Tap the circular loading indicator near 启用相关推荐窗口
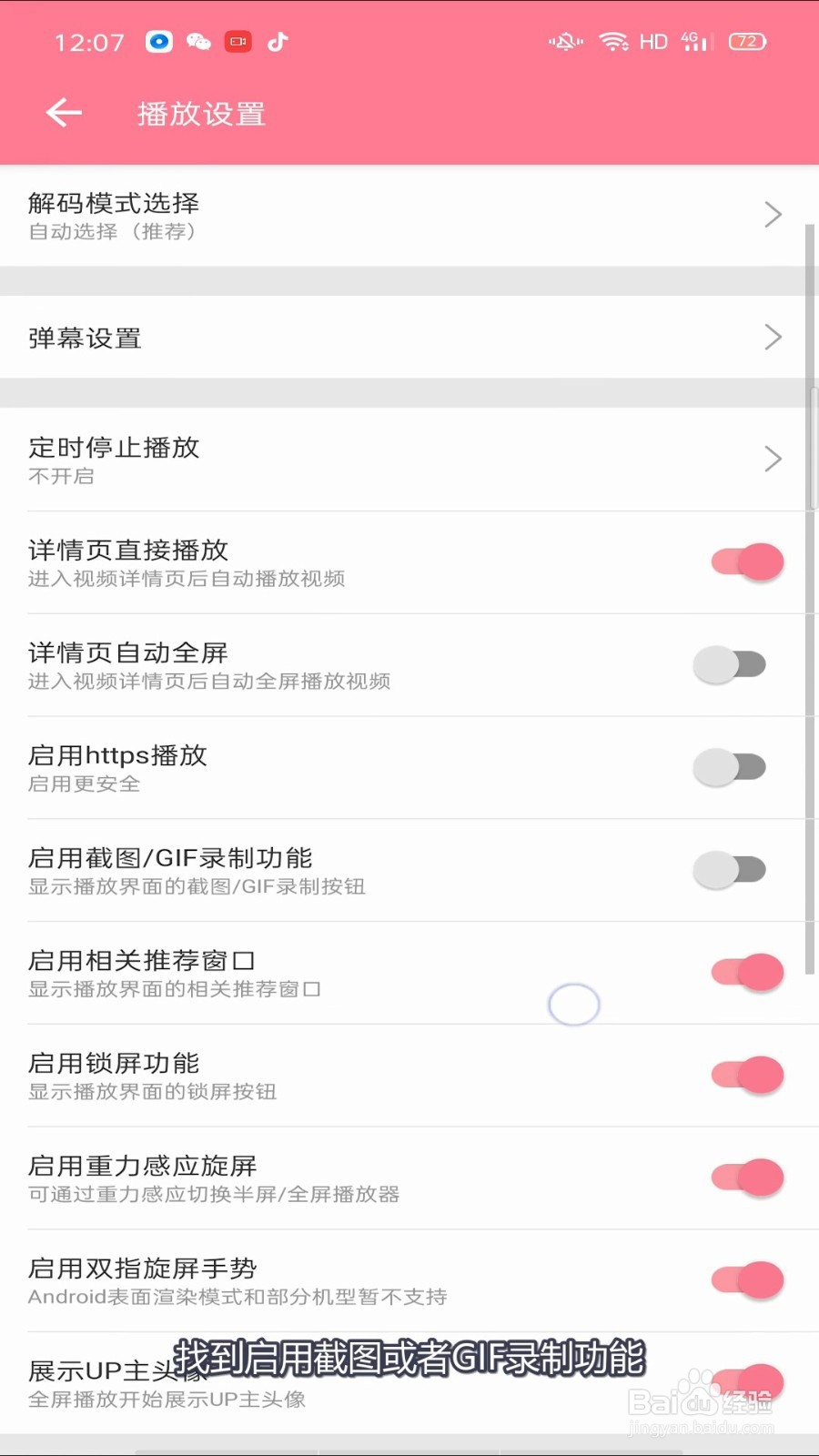Viewport: 819px width, 1456px height. [573, 1004]
